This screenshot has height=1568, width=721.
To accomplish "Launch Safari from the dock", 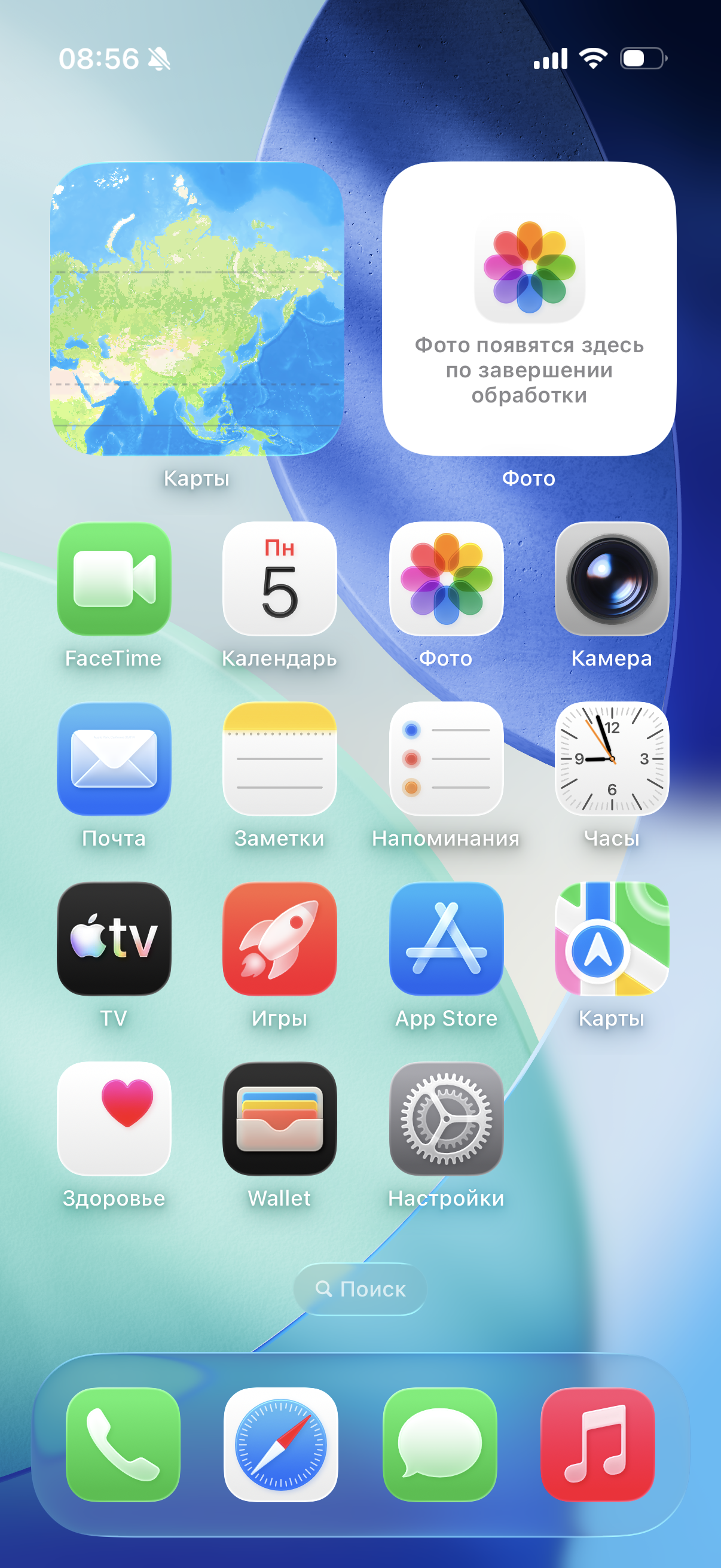I will 280,1444.
